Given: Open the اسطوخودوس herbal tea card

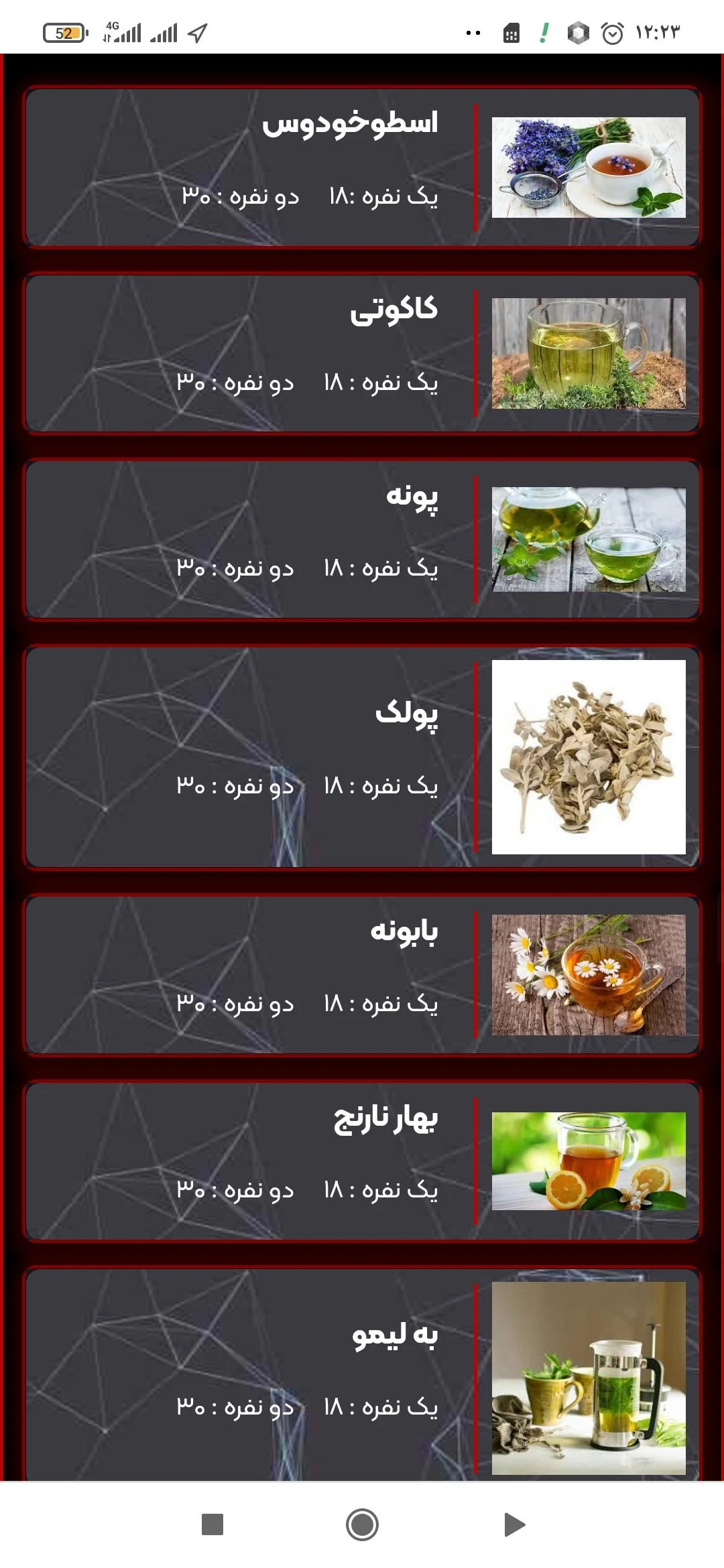Looking at the screenshot, I should (362, 168).
